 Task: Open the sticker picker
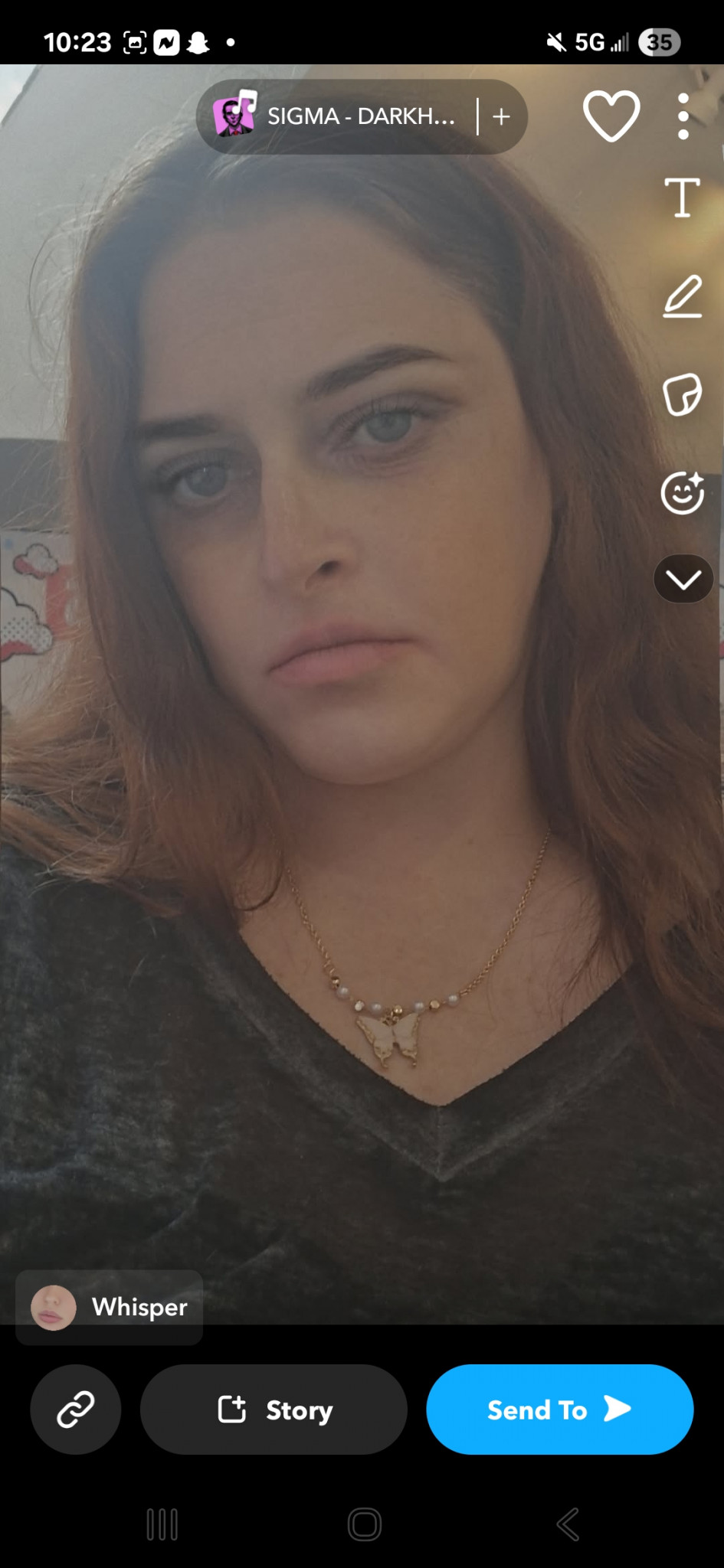pos(682,394)
